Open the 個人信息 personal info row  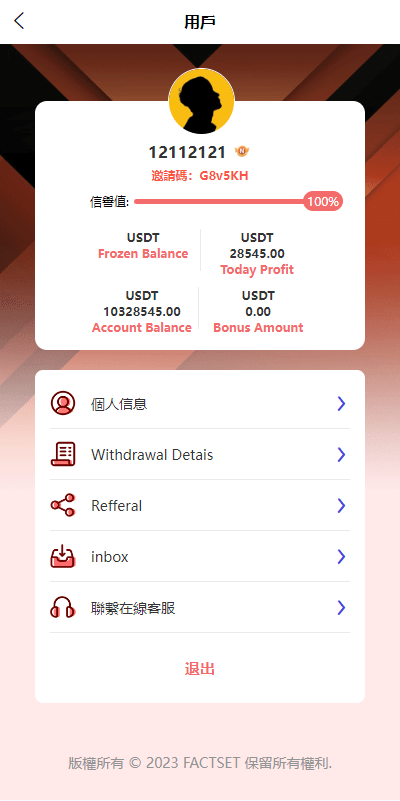[x=200, y=404]
